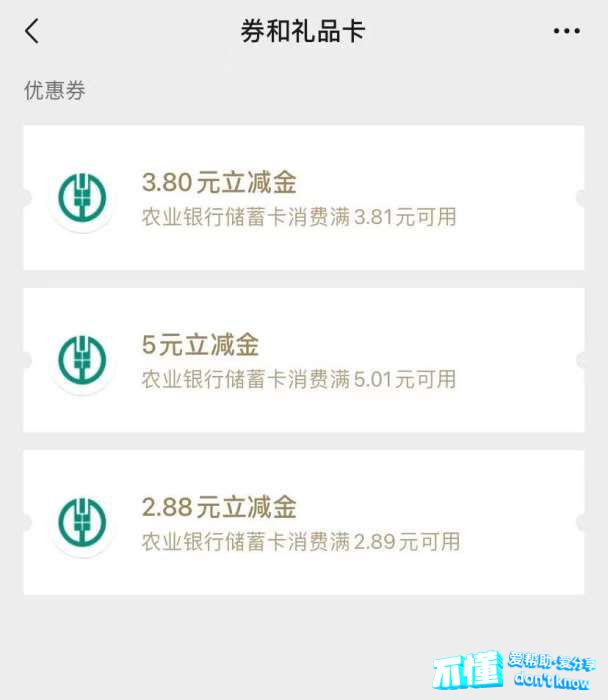Open the three-dot overflow menu

[x=566, y=31]
